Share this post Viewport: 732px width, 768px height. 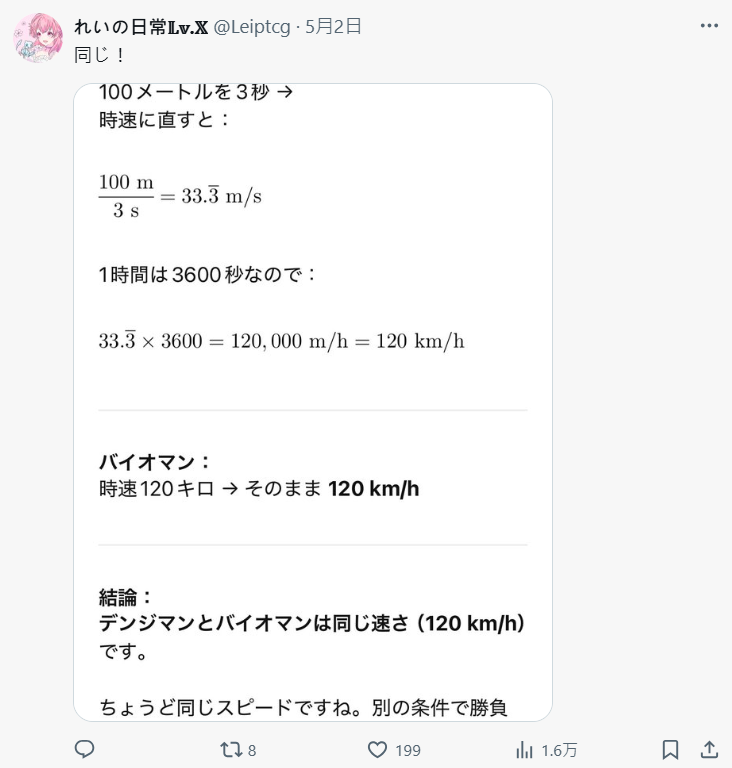(708, 749)
